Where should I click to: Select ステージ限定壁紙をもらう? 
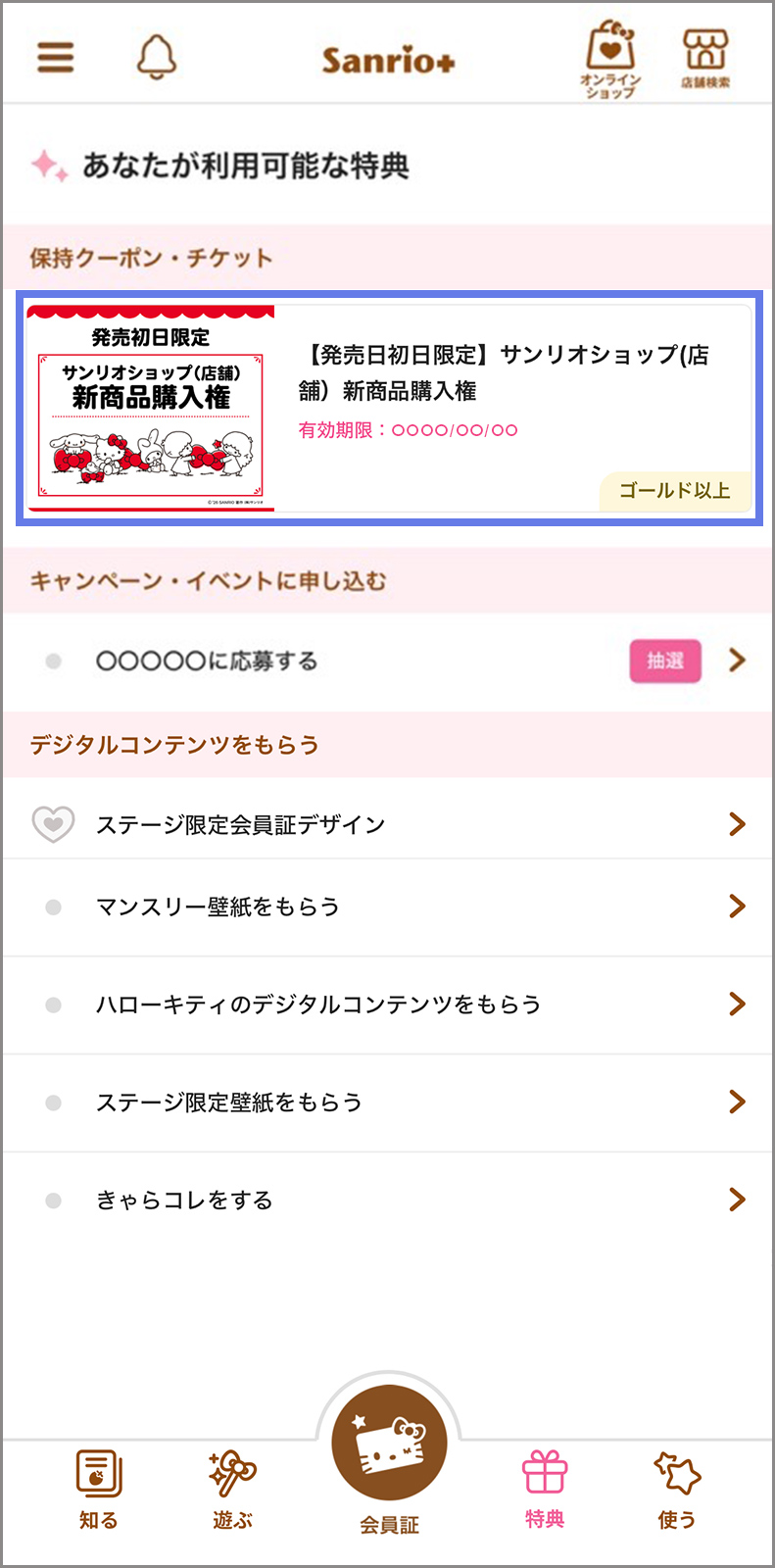(x=389, y=1102)
